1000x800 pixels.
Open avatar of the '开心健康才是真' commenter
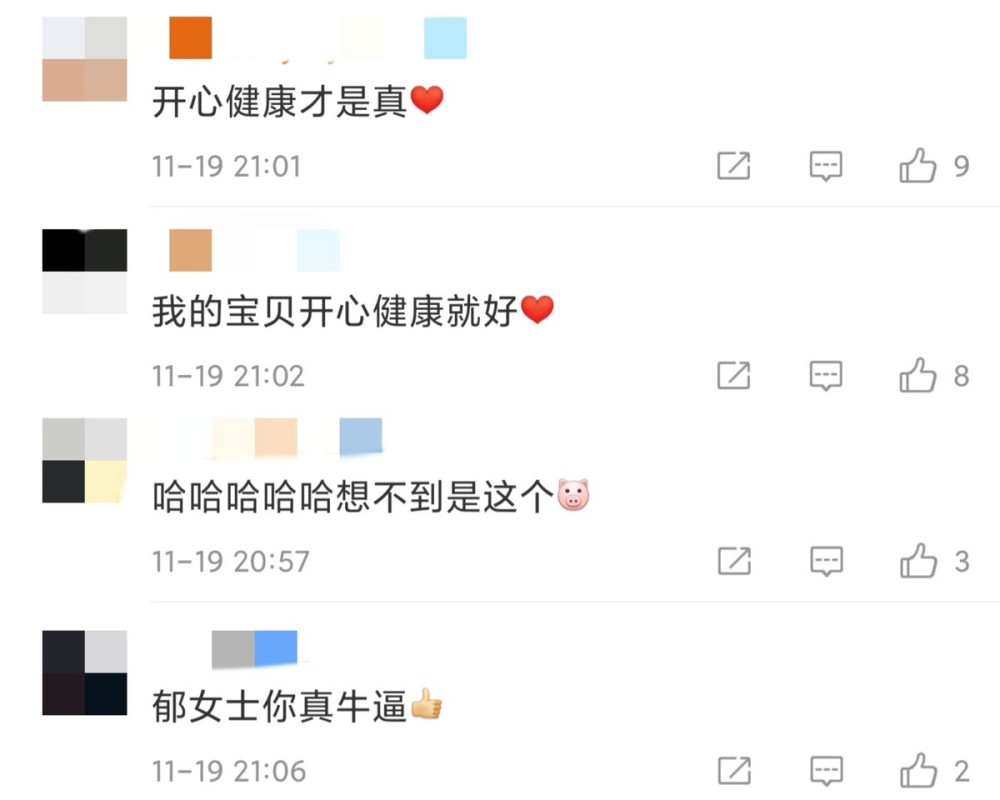[85, 59]
